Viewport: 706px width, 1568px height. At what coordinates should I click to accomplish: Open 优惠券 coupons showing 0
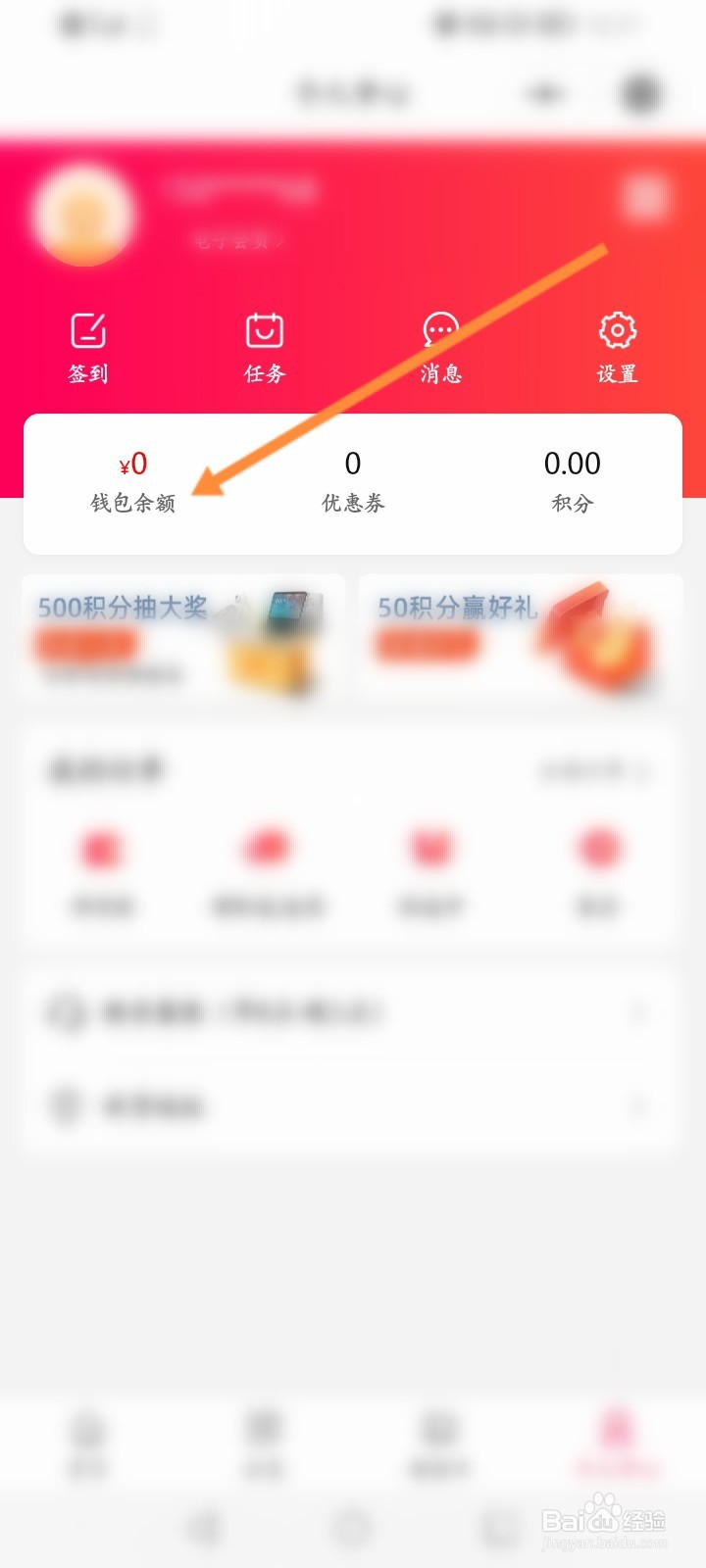pyautogui.click(x=351, y=480)
